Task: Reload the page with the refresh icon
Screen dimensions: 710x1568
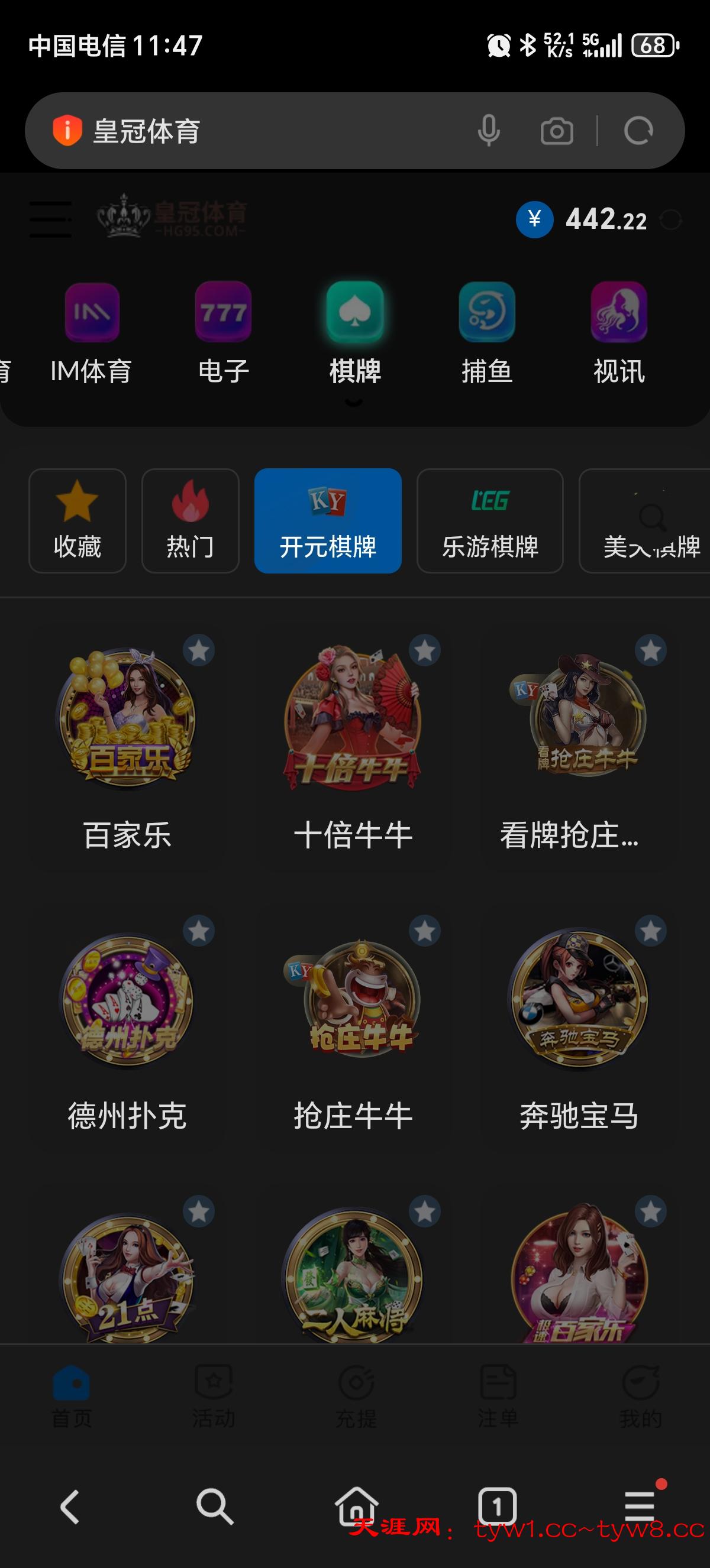Action: (x=637, y=130)
